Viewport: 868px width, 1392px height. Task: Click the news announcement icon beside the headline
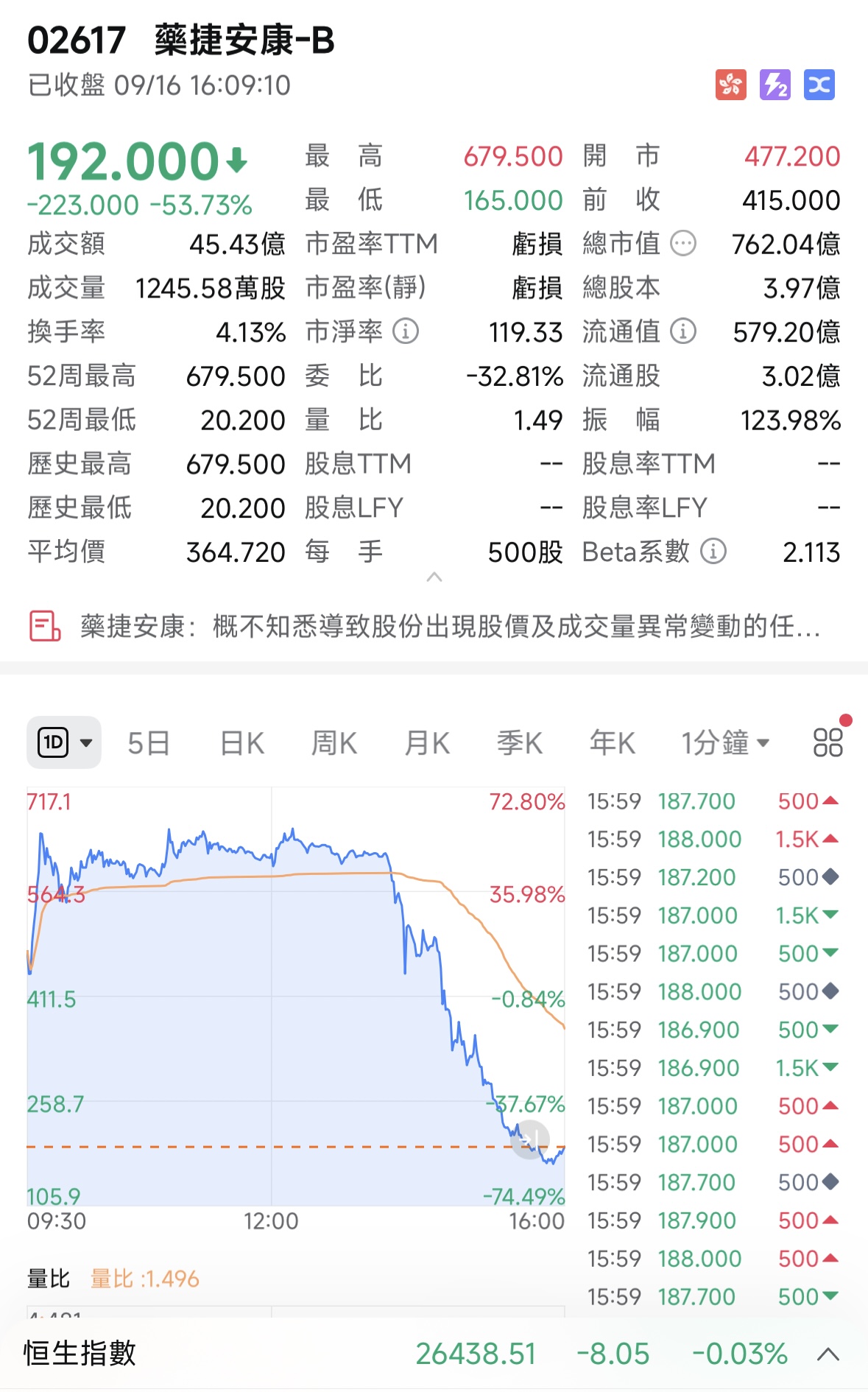click(x=44, y=628)
